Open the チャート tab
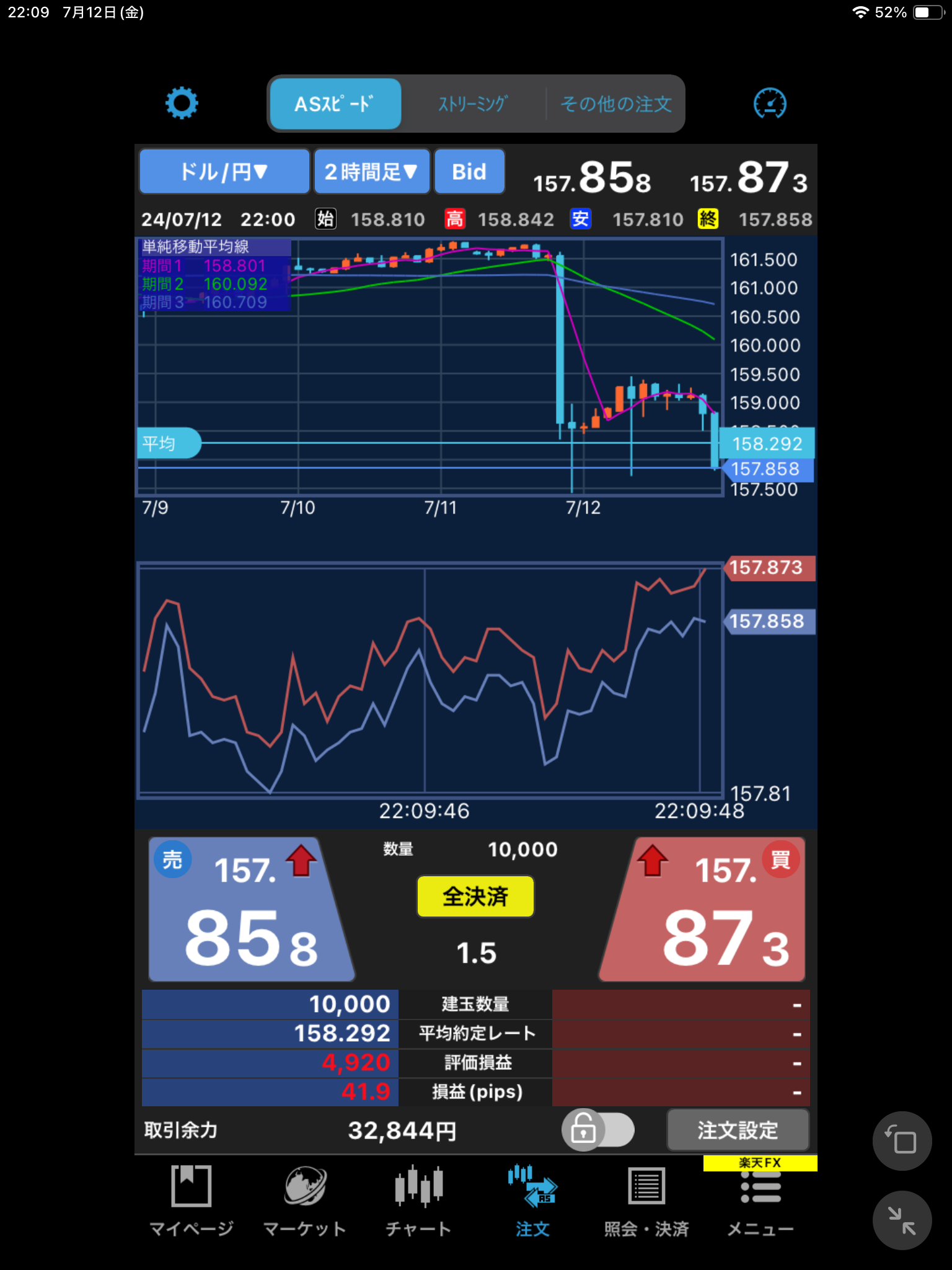Screen dimensions: 952x1270 [x=419, y=1201]
